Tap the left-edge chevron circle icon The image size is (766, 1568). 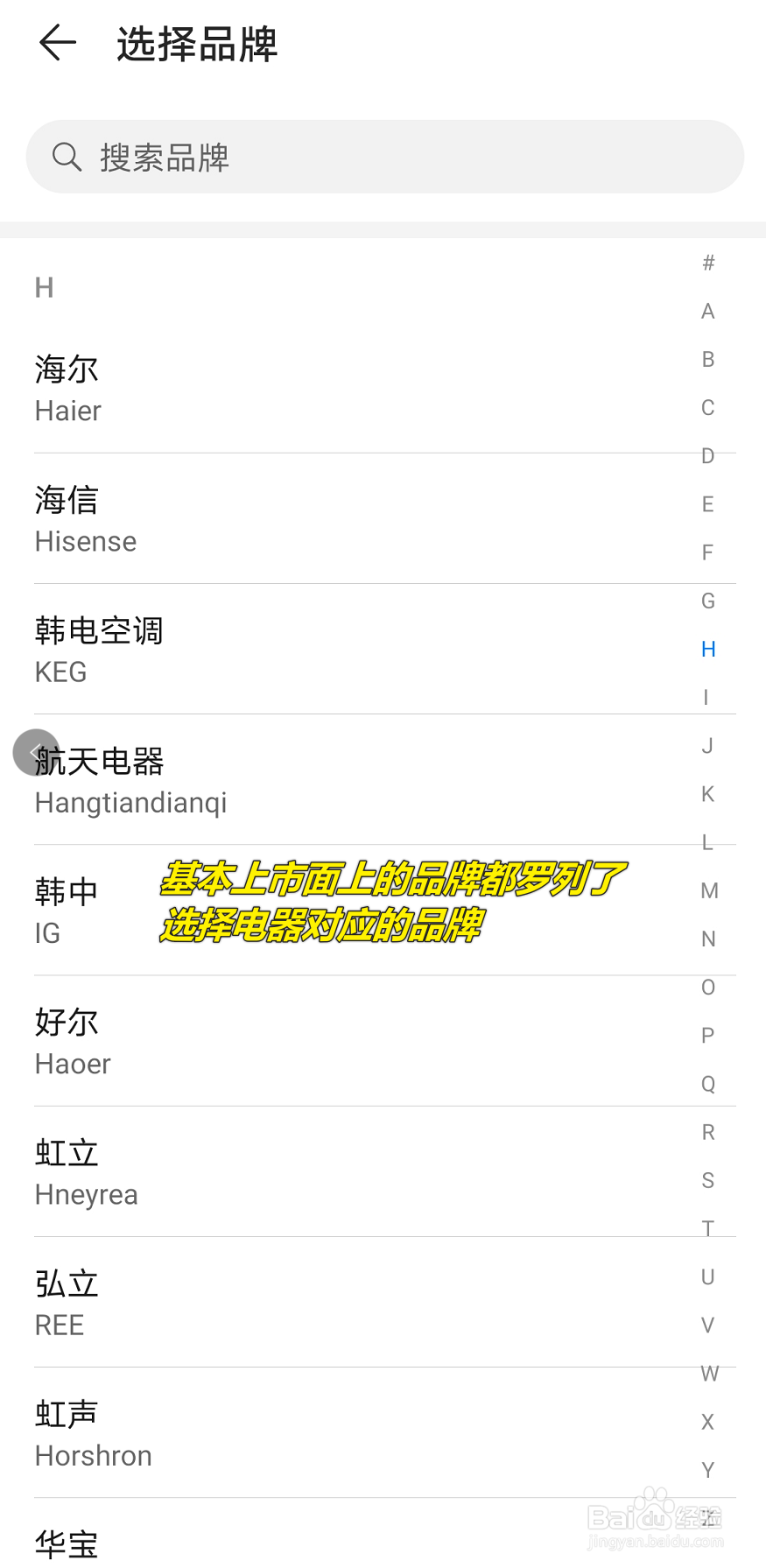(35, 752)
